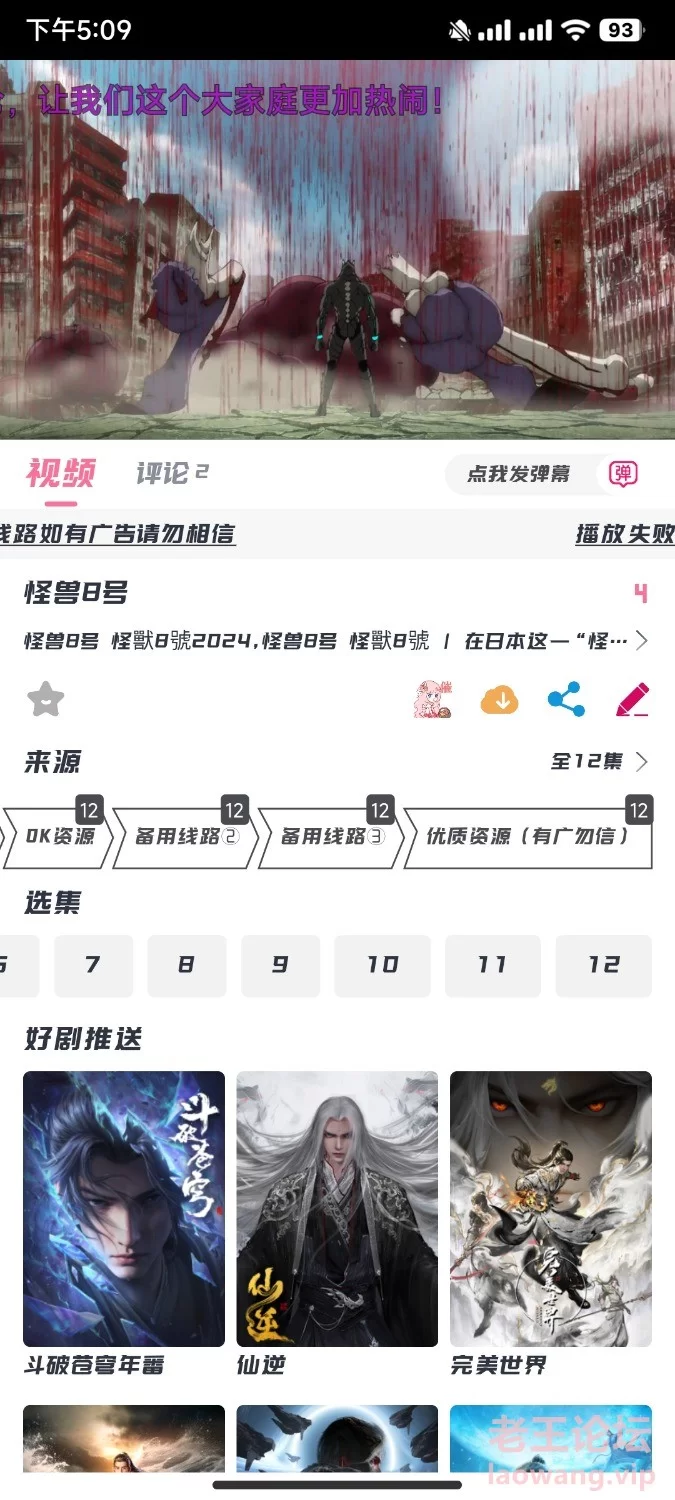Select the OK资源 source
The image size is (675, 1500).
55,837
